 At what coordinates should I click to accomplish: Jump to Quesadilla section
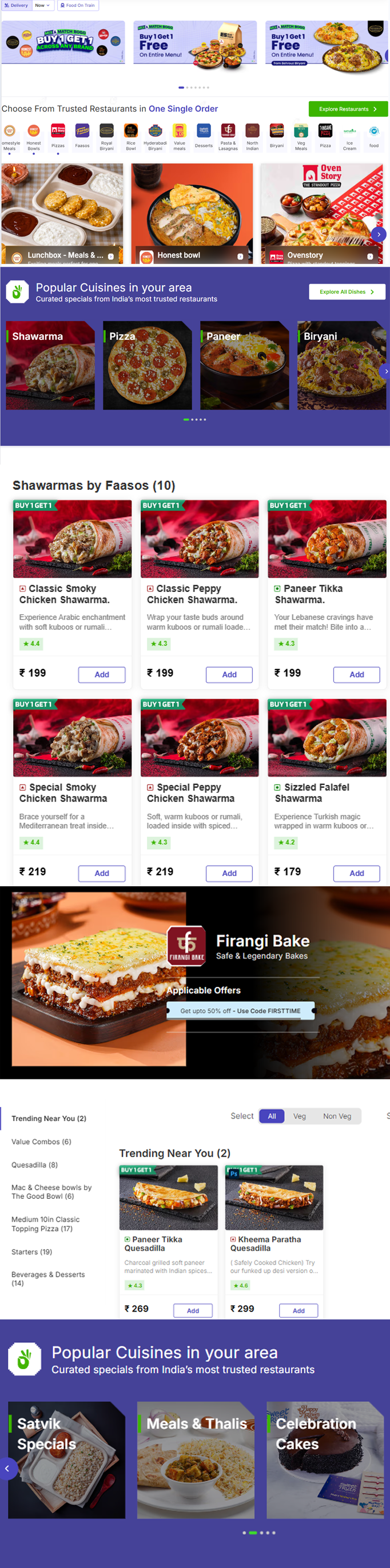[35, 1165]
